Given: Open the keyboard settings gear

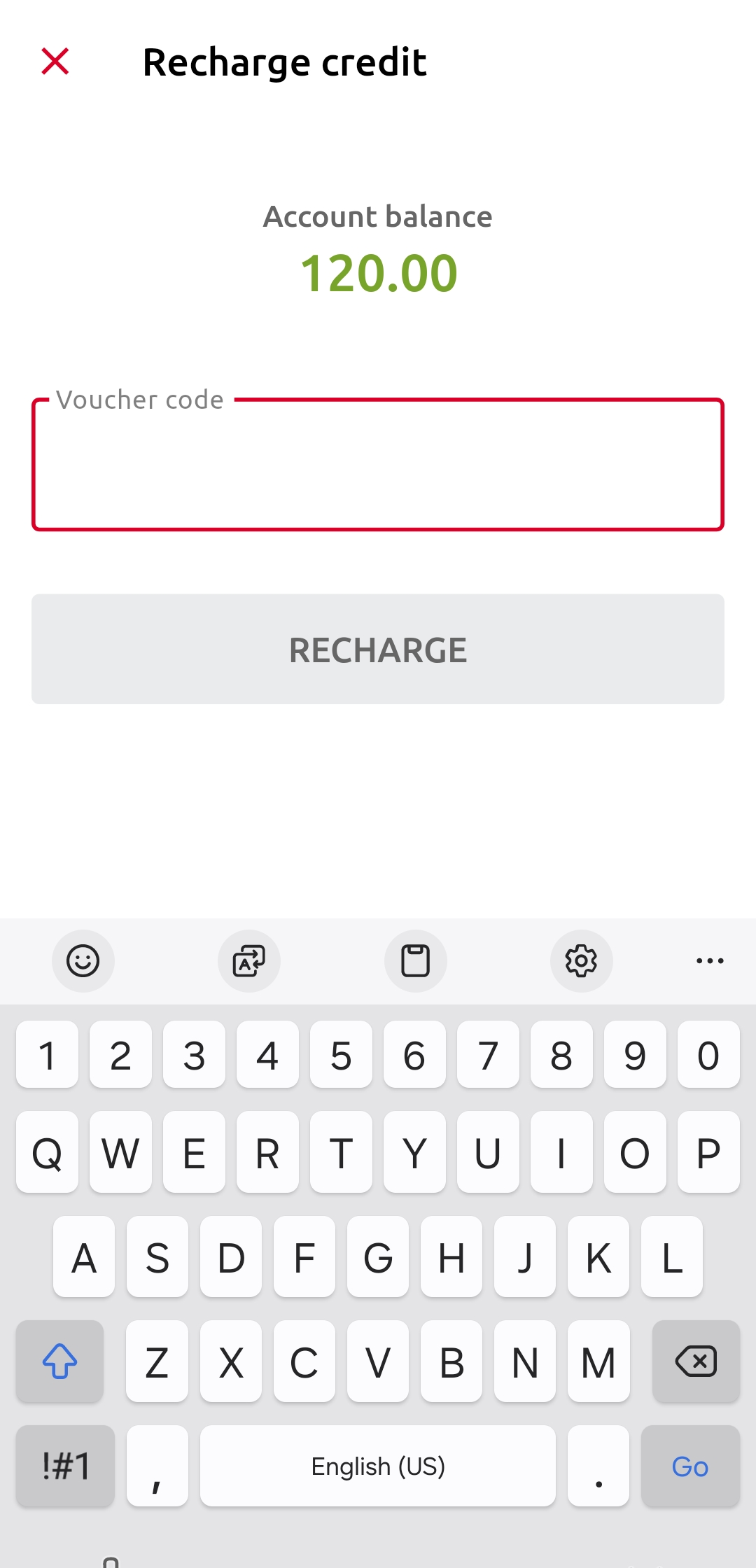Looking at the screenshot, I should pyautogui.click(x=581, y=960).
